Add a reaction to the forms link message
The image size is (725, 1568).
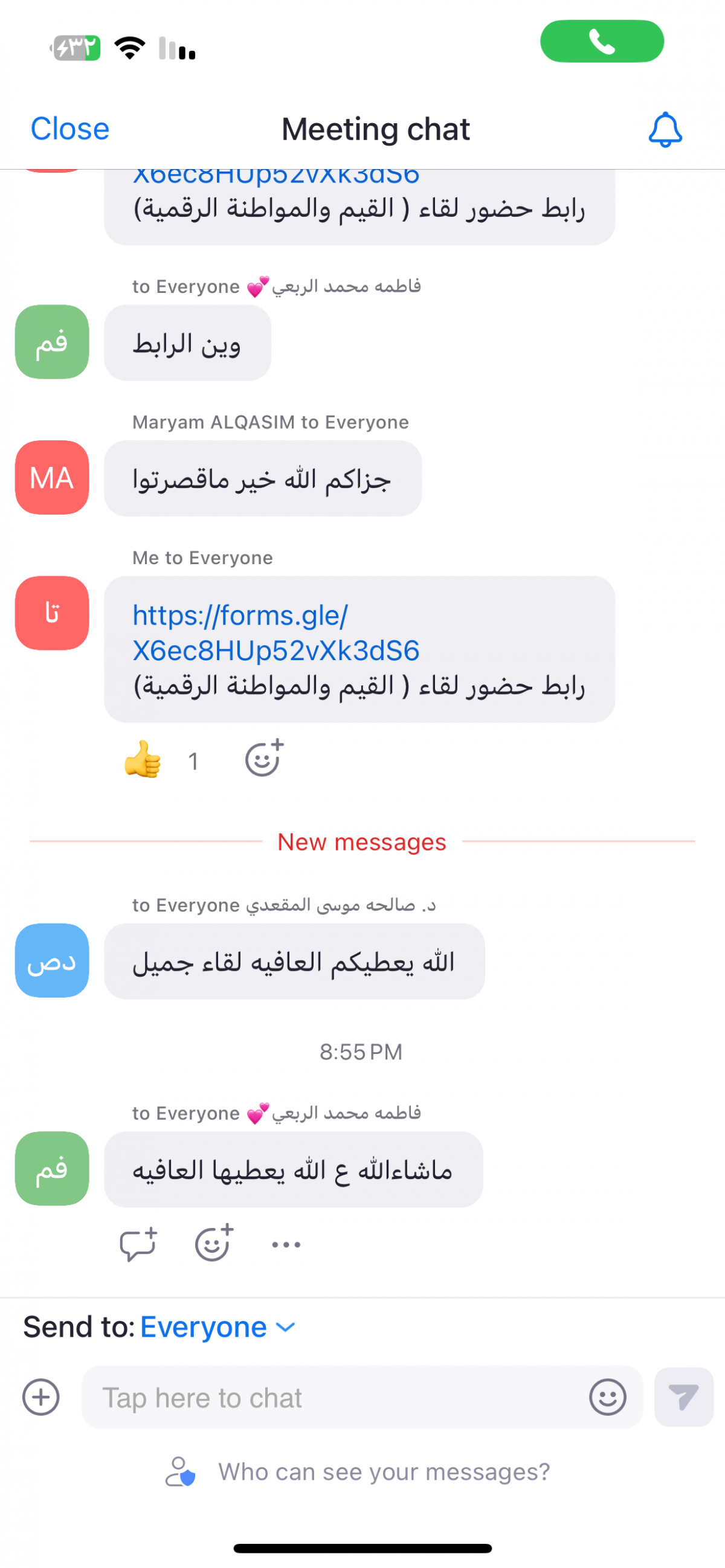(264, 758)
